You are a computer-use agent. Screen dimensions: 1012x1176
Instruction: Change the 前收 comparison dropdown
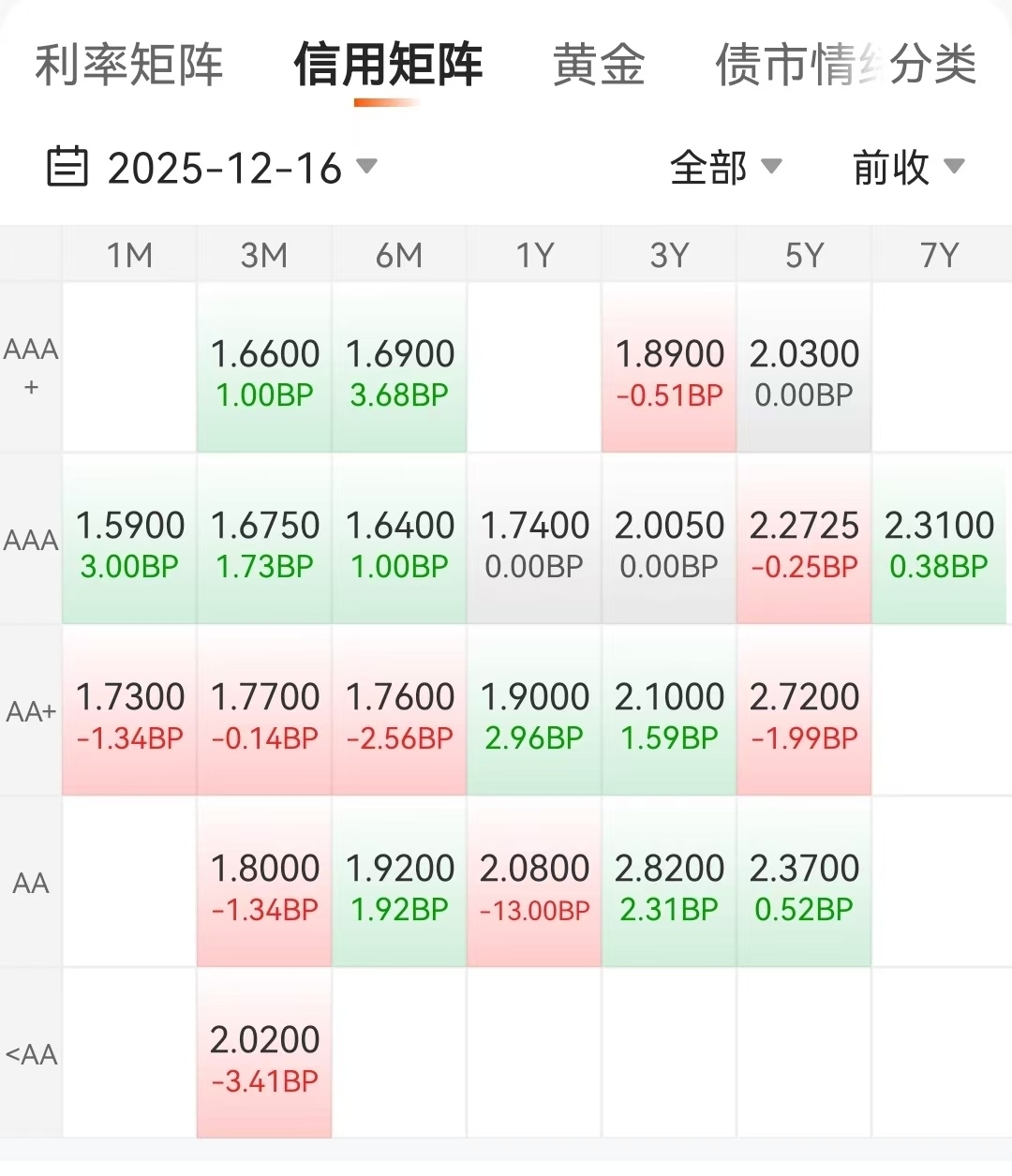tap(908, 169)
